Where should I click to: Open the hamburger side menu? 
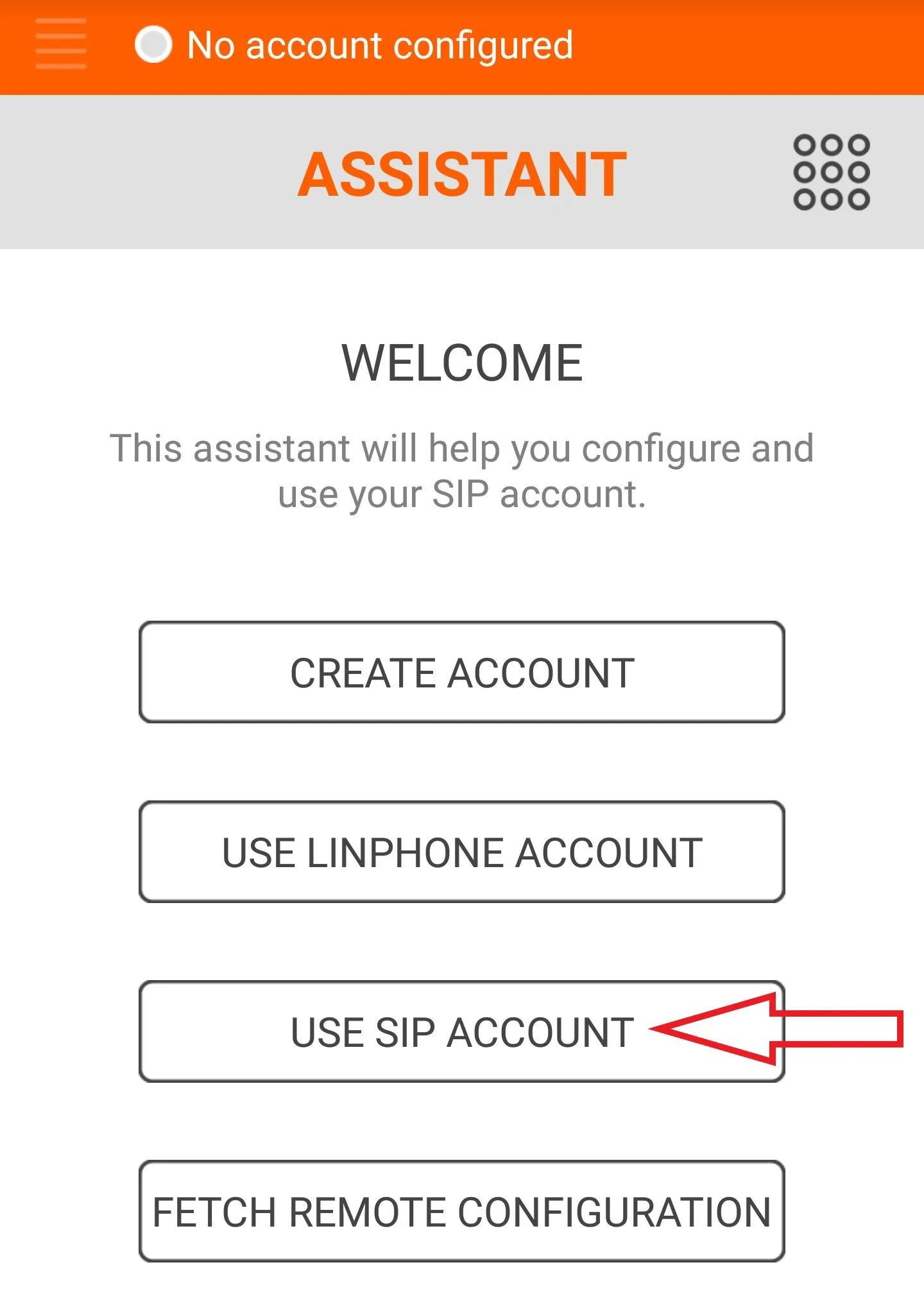tap(61, 44)
